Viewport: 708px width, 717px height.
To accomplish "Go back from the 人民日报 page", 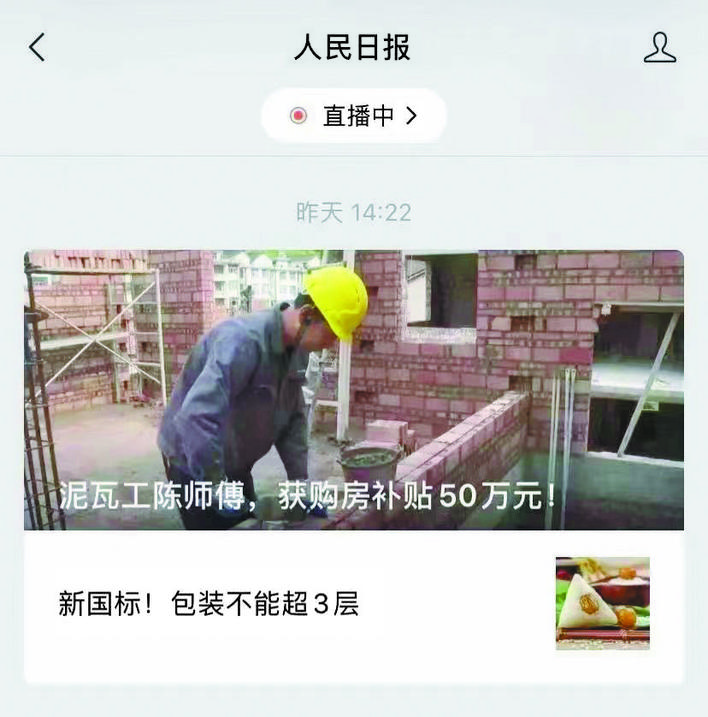I will [38, 47].
